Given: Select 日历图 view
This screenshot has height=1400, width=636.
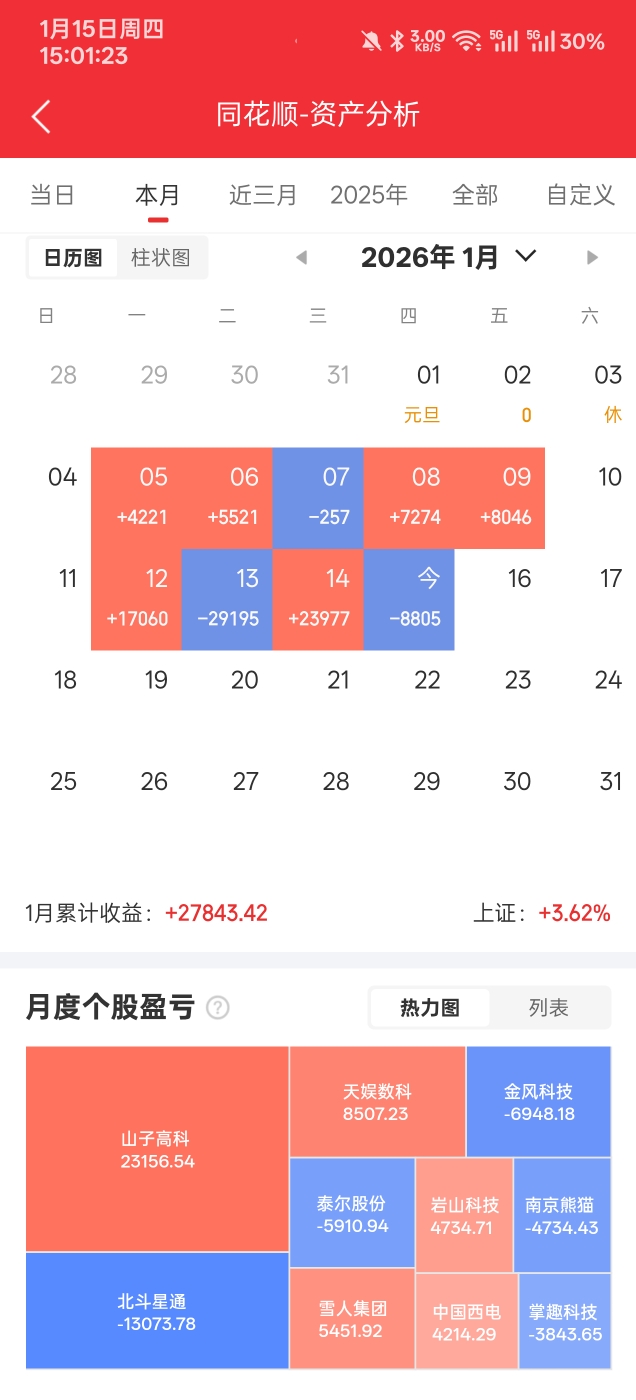Looking at the screenshot, I should (73, 258).
